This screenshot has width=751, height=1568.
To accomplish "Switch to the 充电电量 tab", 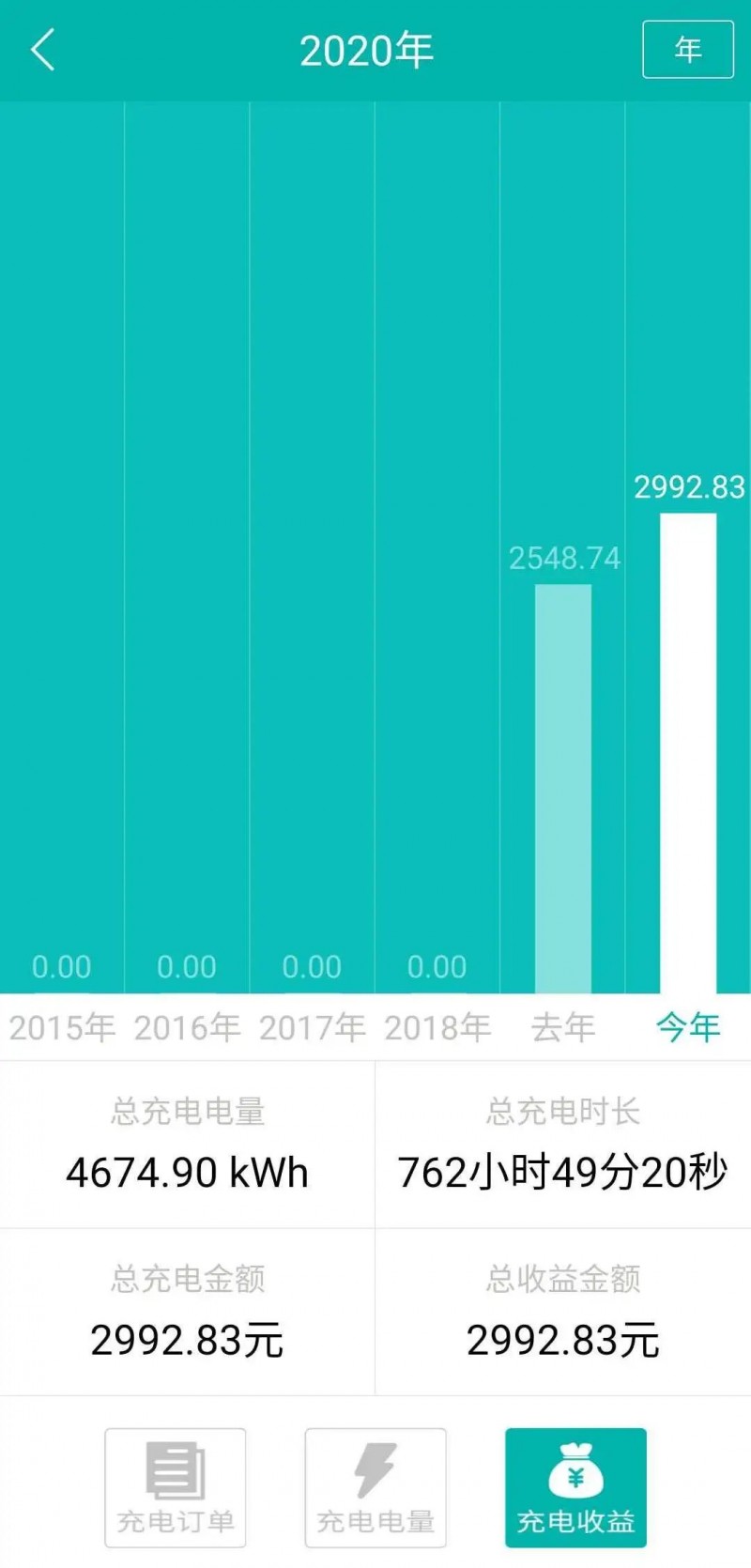I will click(x=375, y=1487).
